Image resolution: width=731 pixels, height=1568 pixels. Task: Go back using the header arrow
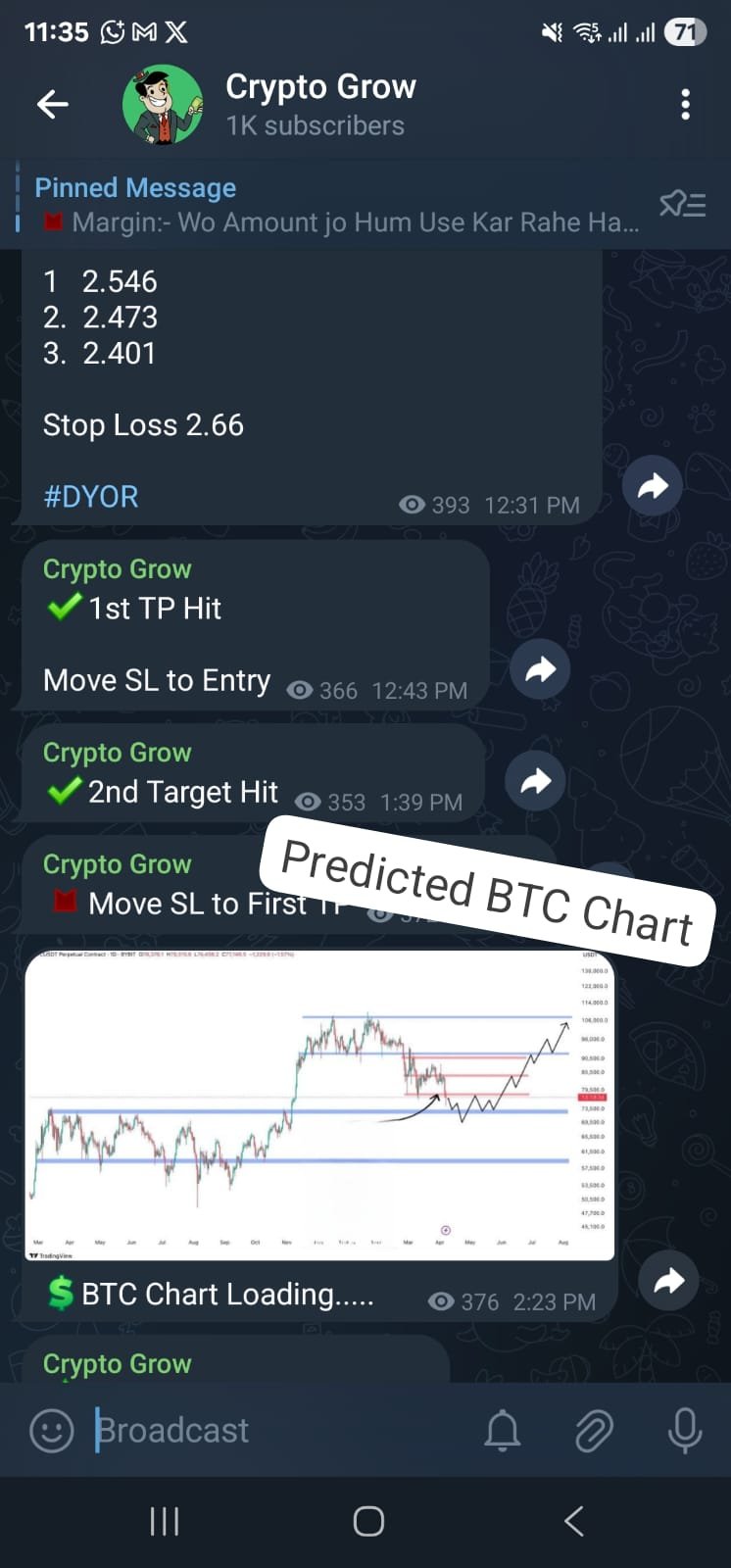click(x=52, y=104)
